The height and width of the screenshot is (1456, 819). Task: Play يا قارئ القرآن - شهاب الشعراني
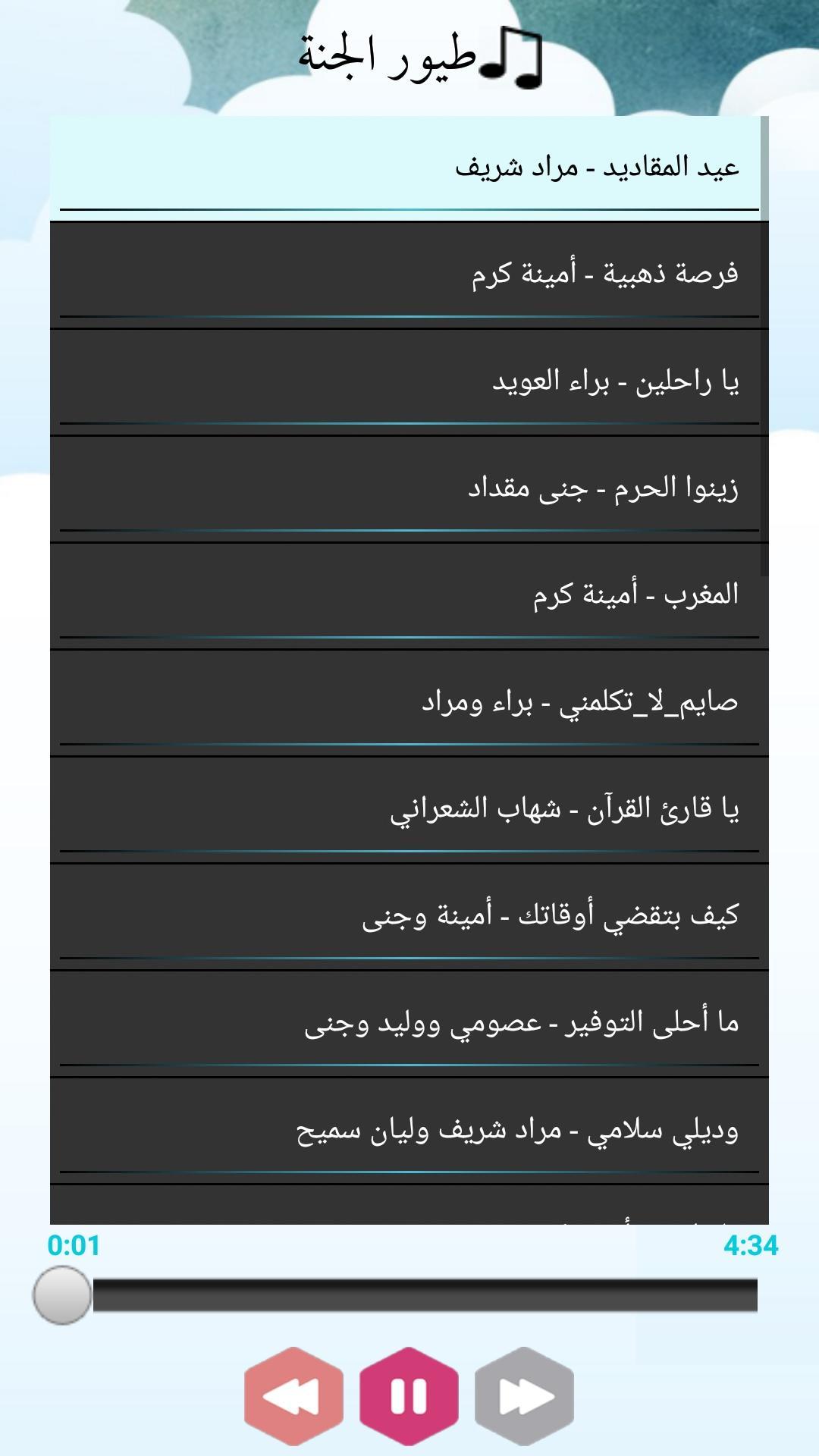pyautogui.click(x=409, y=809)
